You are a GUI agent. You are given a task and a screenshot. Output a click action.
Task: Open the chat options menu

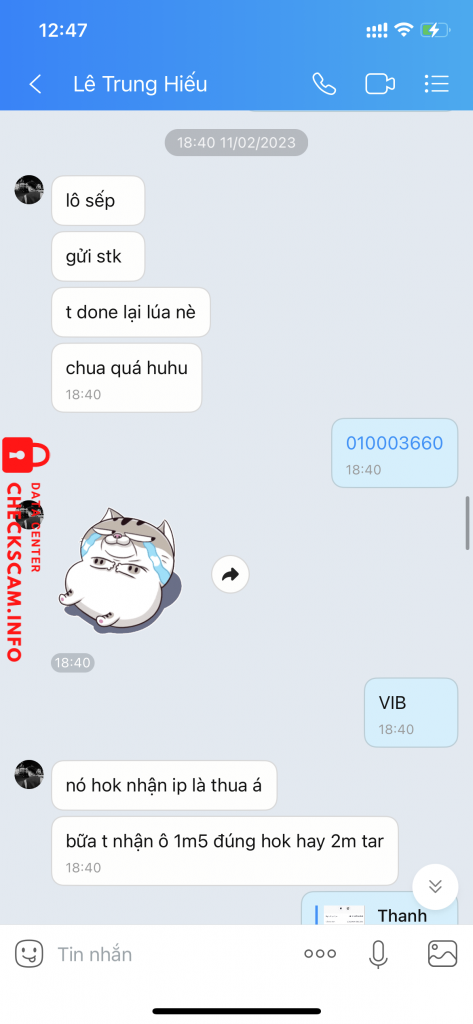click(x=436, y=84)
